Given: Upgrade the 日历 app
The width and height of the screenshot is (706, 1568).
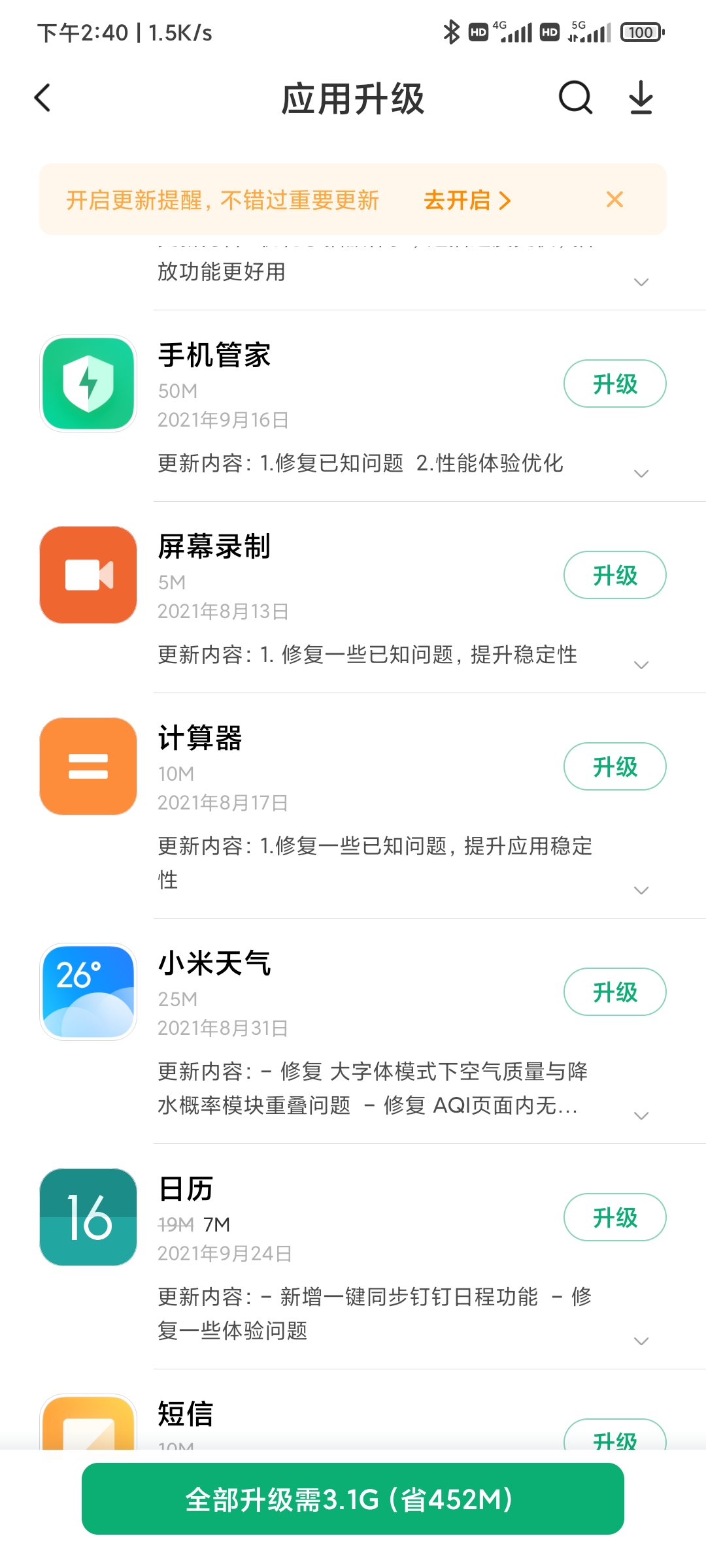Looking at the screenshot, I should [614, 1217].
